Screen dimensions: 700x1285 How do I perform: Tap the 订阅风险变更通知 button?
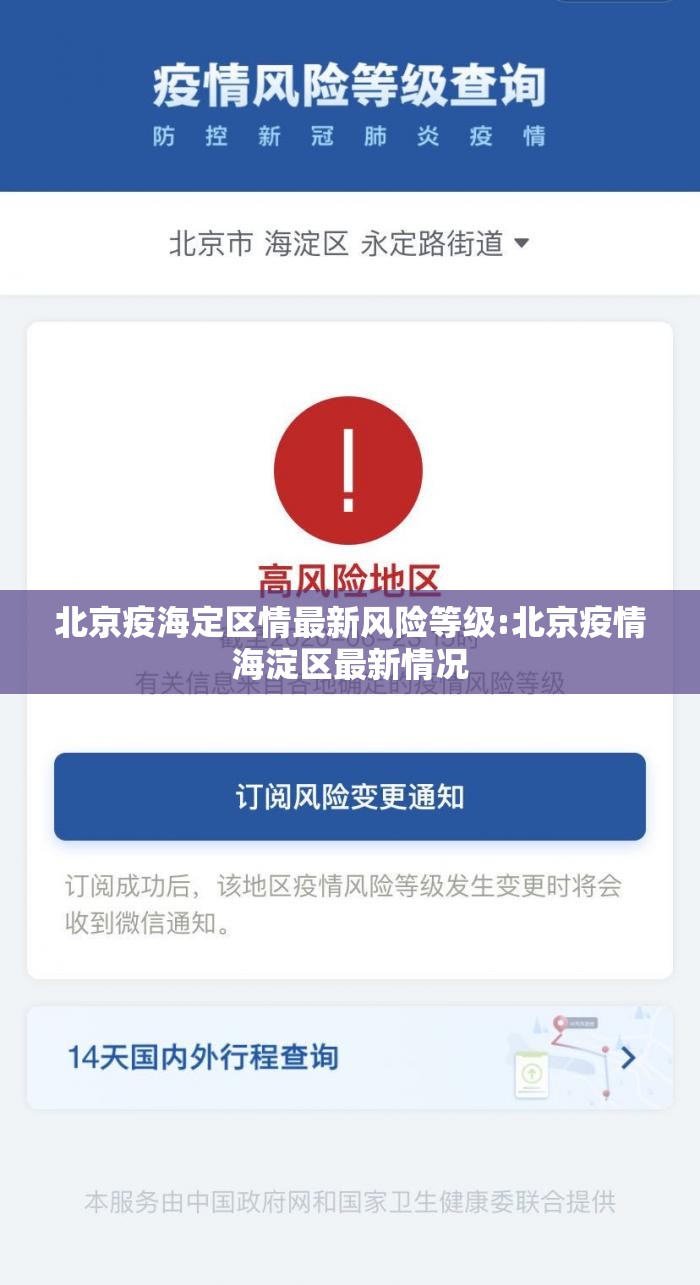(x=349, y=796)
